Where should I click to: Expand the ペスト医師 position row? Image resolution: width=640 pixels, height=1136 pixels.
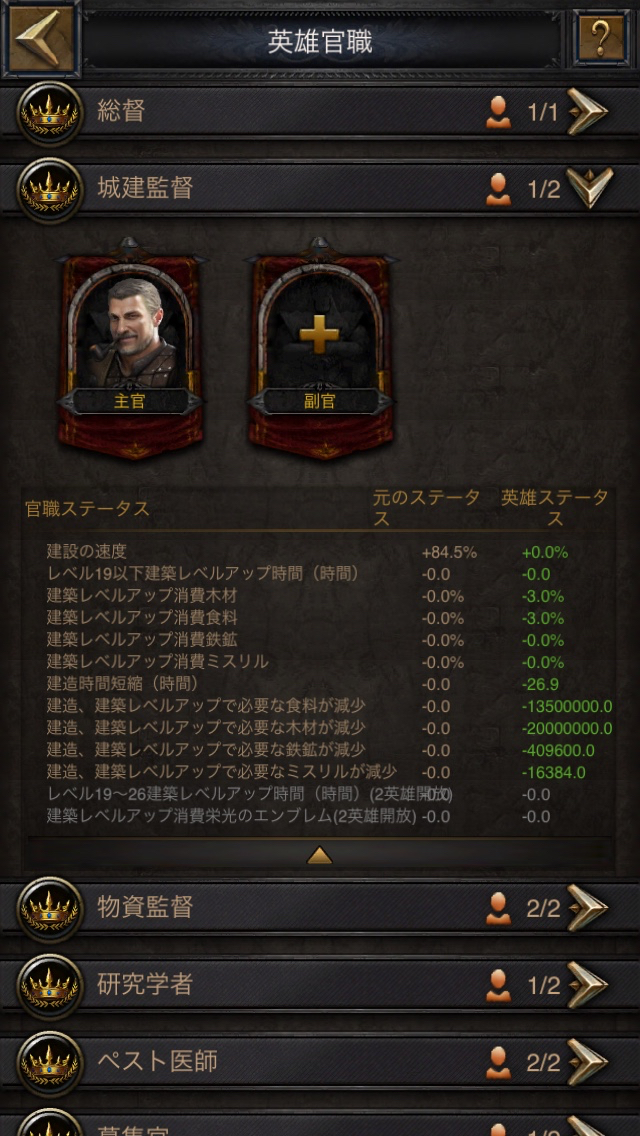[587, 1062]
